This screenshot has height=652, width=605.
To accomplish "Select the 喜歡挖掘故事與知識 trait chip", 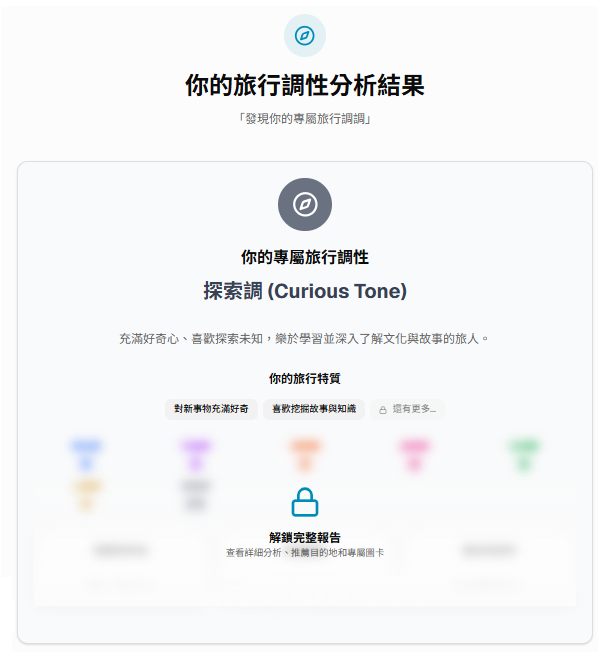I will pyautogui.click(x=314, y=410).
